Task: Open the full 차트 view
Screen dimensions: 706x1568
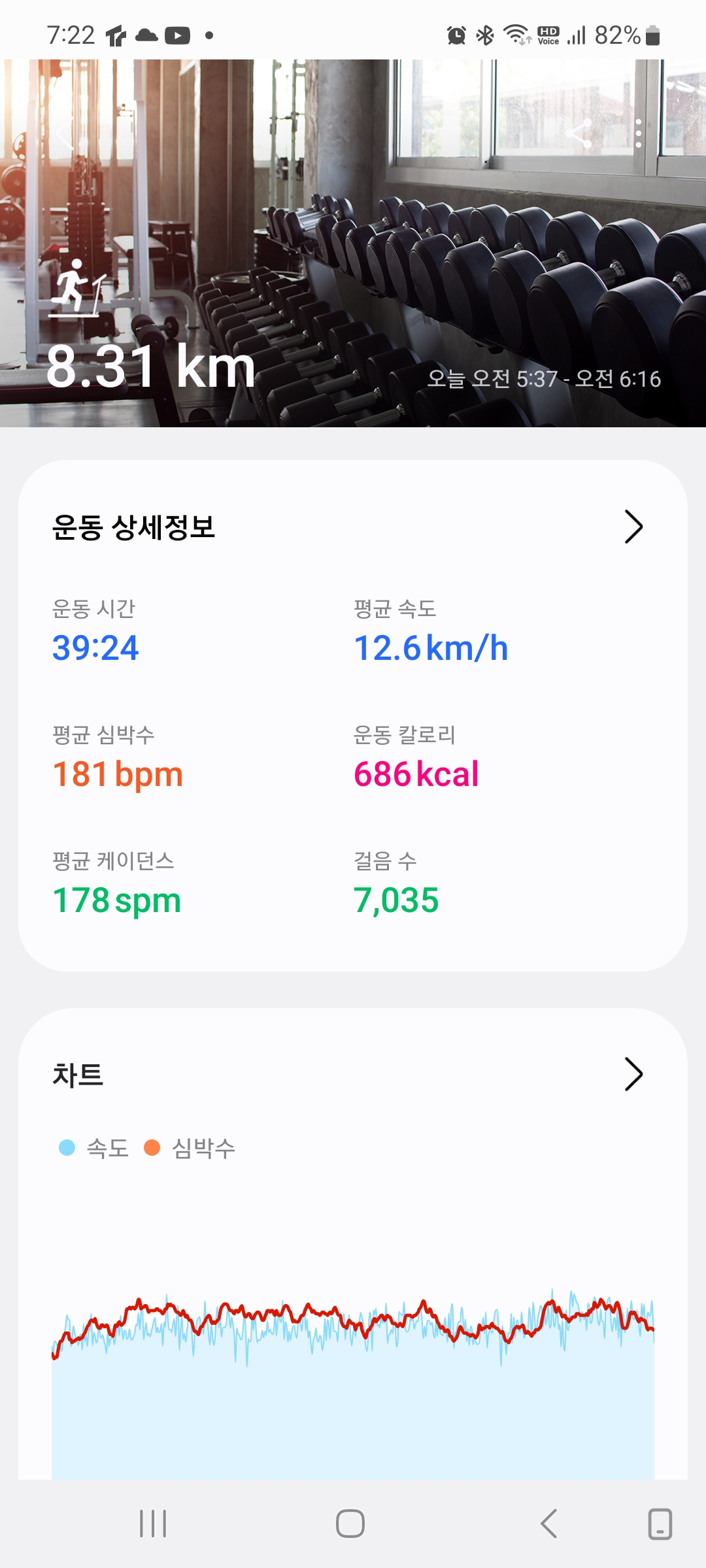Action: (633, 1074)
